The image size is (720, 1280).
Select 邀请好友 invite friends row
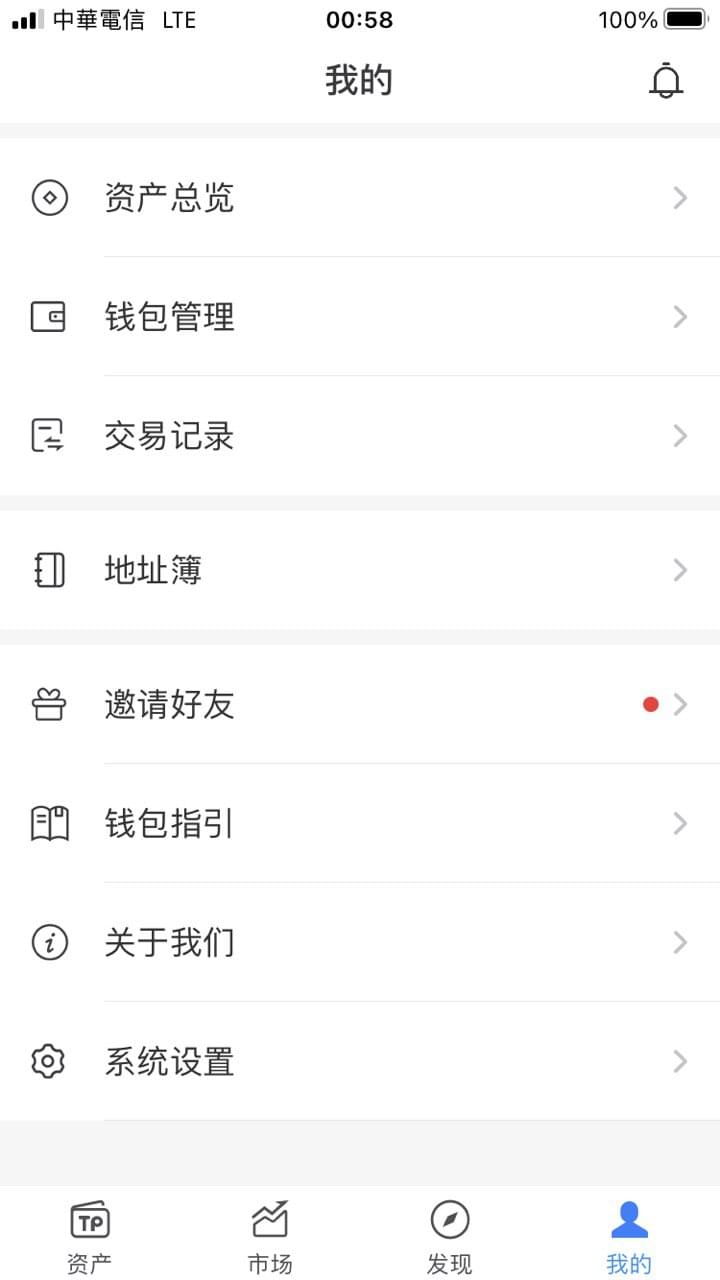360,705
